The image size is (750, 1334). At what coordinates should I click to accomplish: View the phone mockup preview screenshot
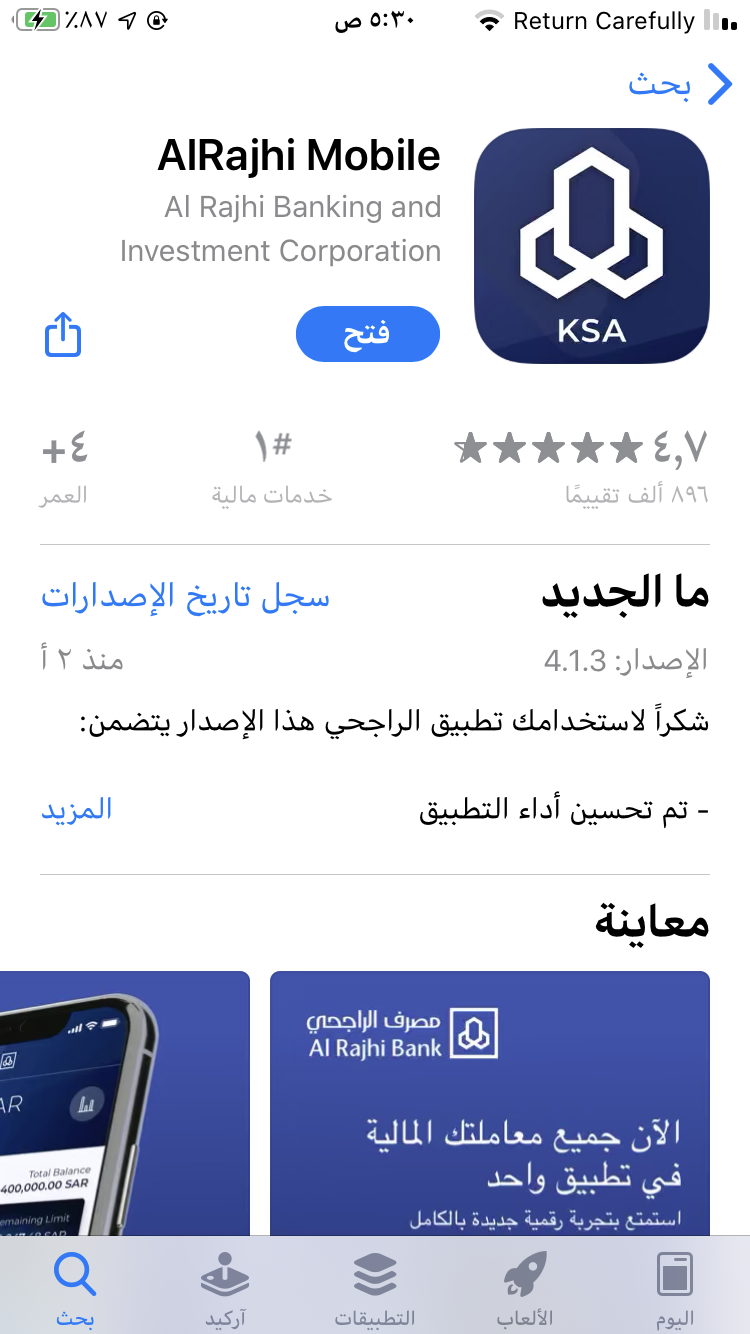tap(124, 1100)
